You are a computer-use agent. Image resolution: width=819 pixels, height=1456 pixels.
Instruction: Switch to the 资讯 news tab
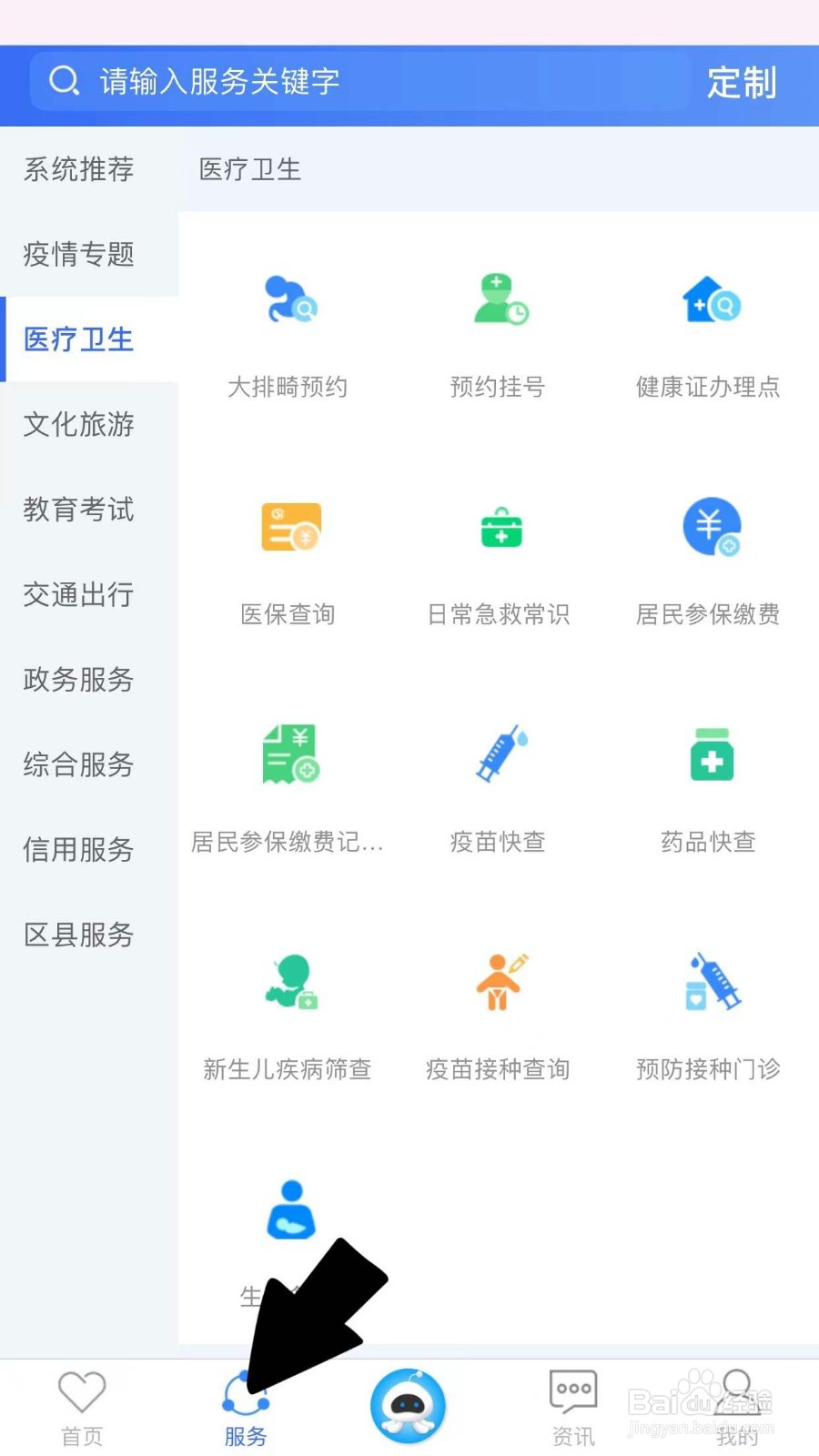coord(573,1408)
